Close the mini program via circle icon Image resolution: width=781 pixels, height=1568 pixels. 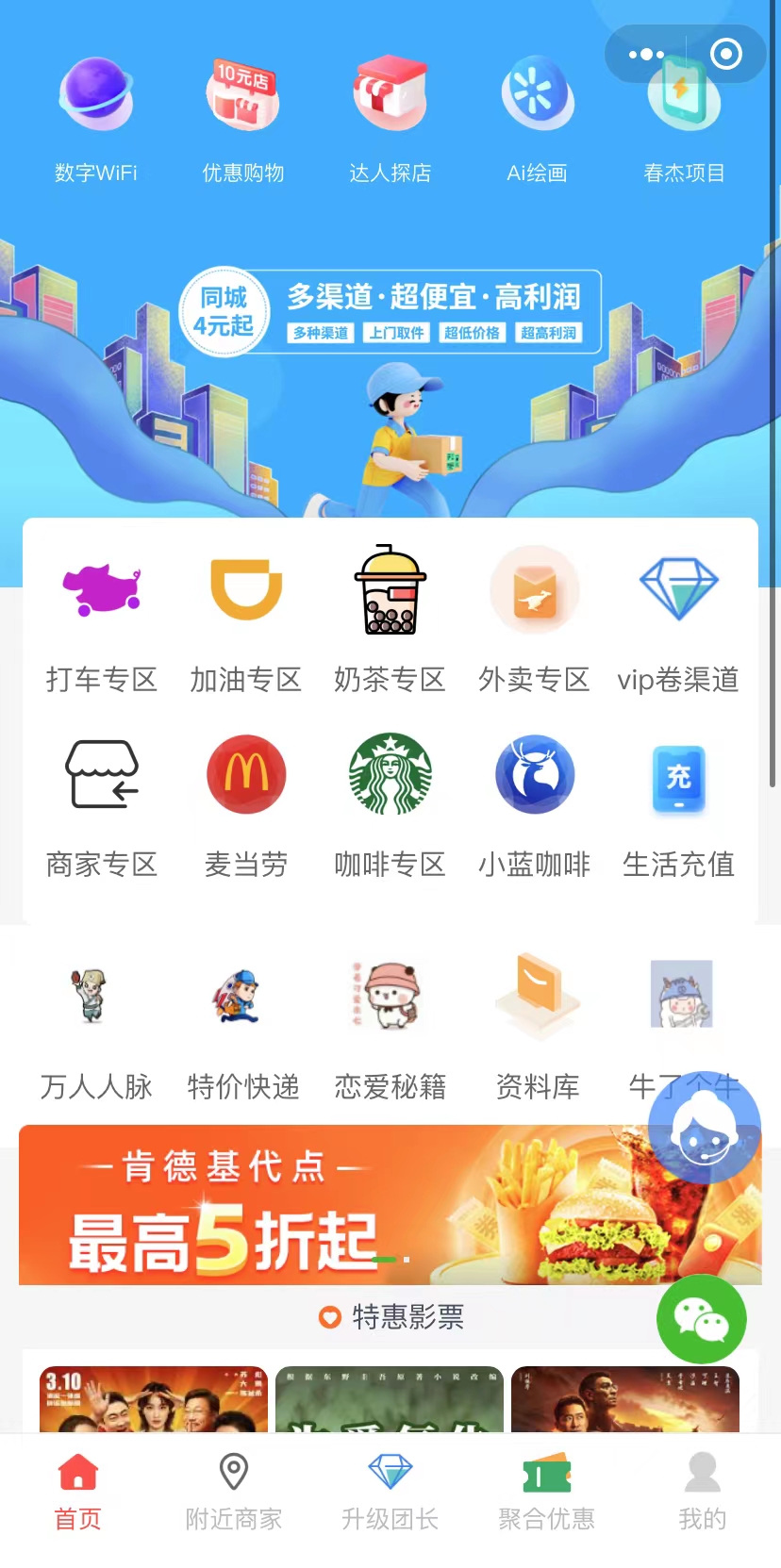tap(725, 55)
